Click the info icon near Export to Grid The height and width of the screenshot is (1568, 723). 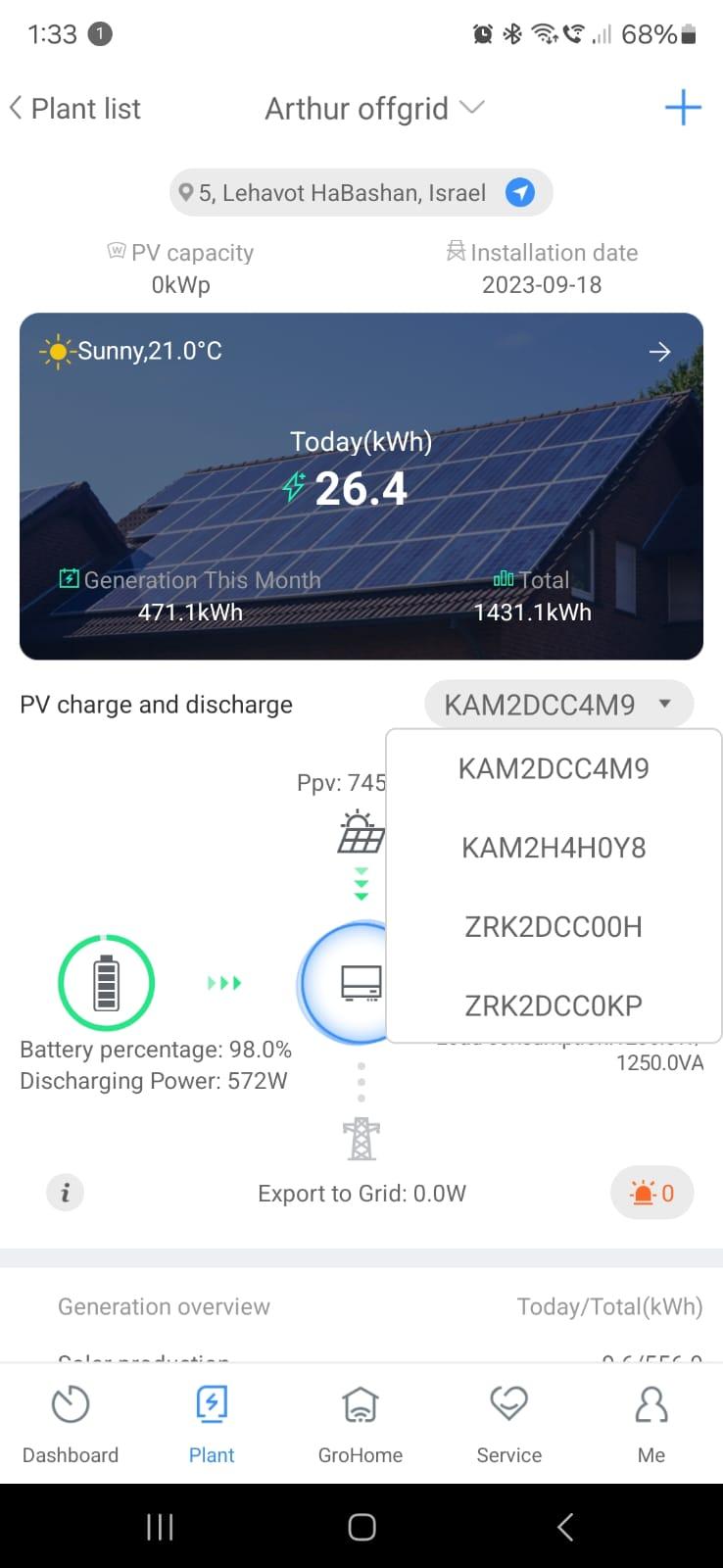[x=65, y=1193]
